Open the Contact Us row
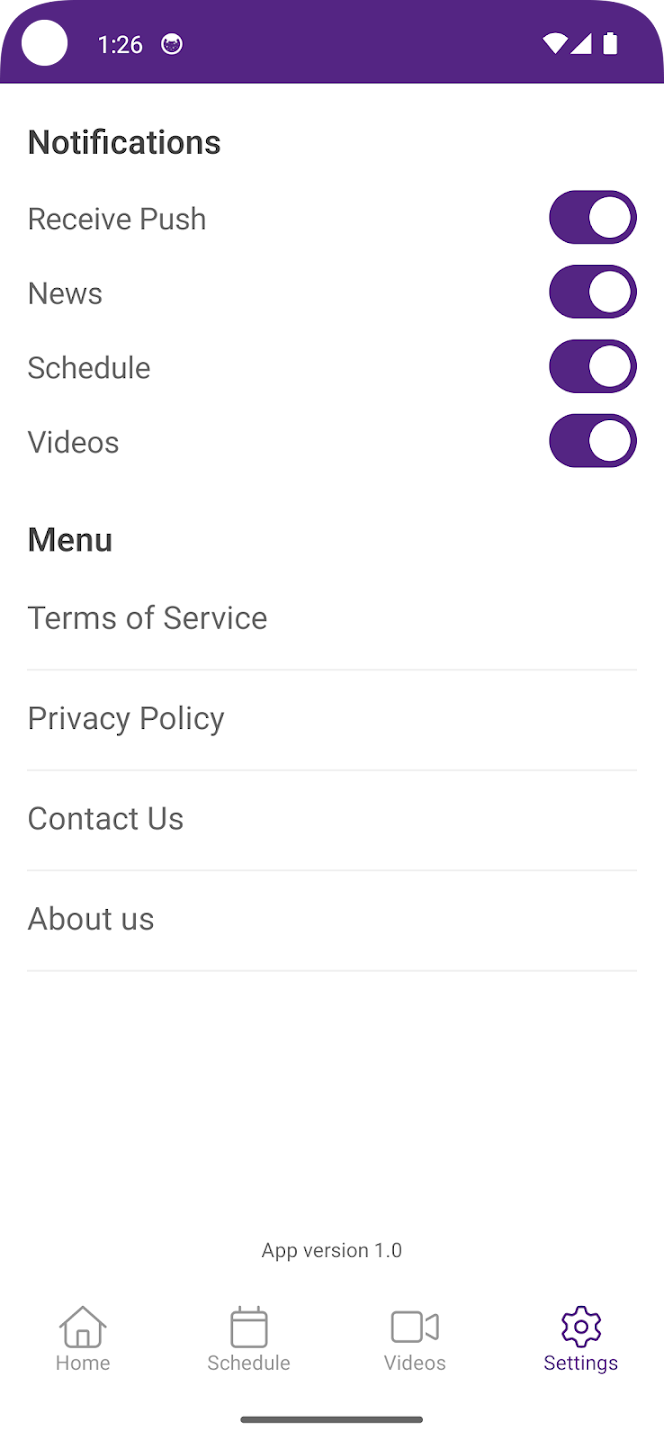664x1440 pixels. 106,819
